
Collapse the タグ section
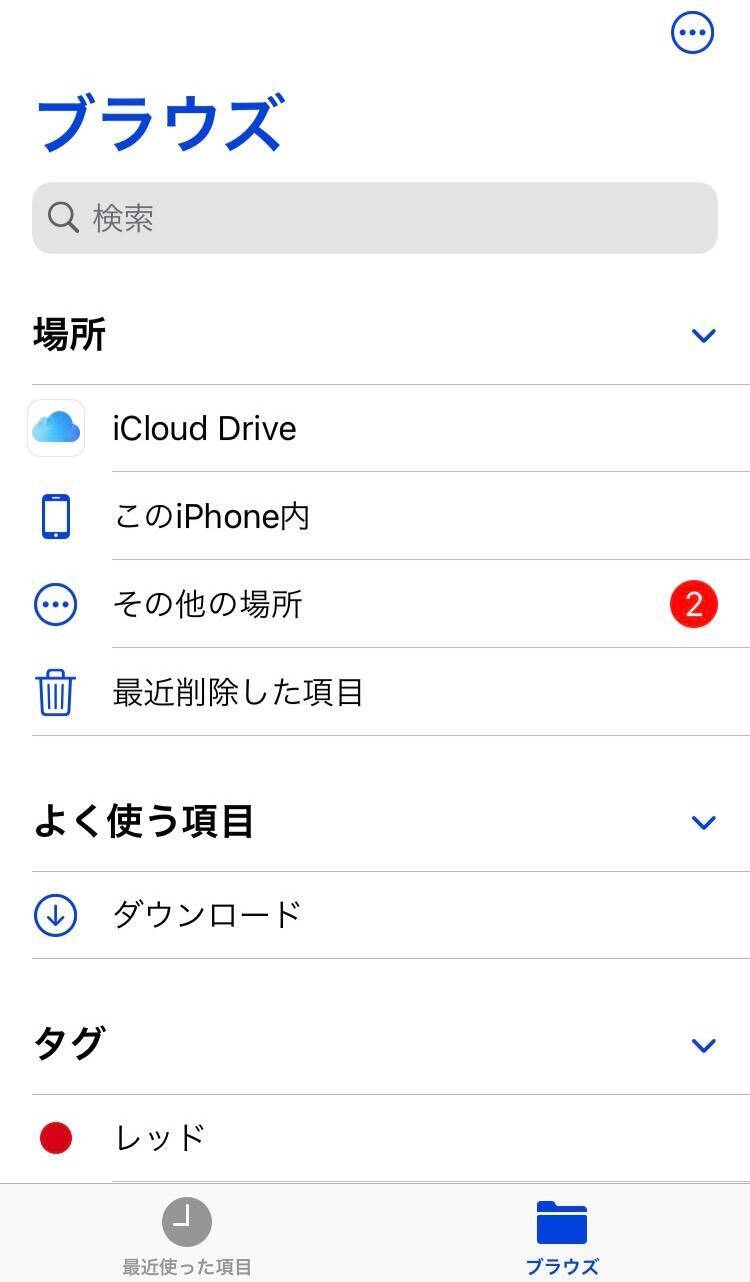coord(704,1046)
